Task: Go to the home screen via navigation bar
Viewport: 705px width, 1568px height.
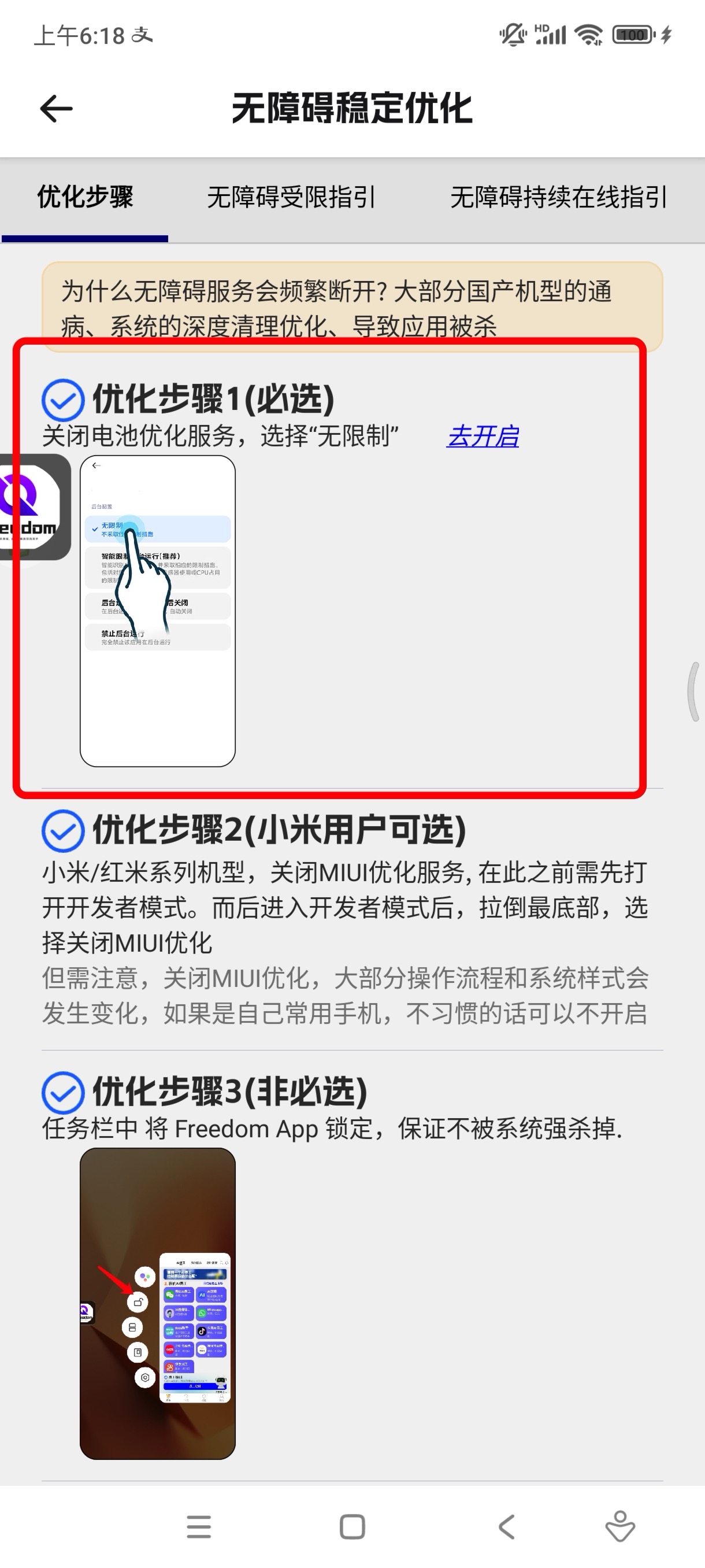Action: click(352, 1526)
